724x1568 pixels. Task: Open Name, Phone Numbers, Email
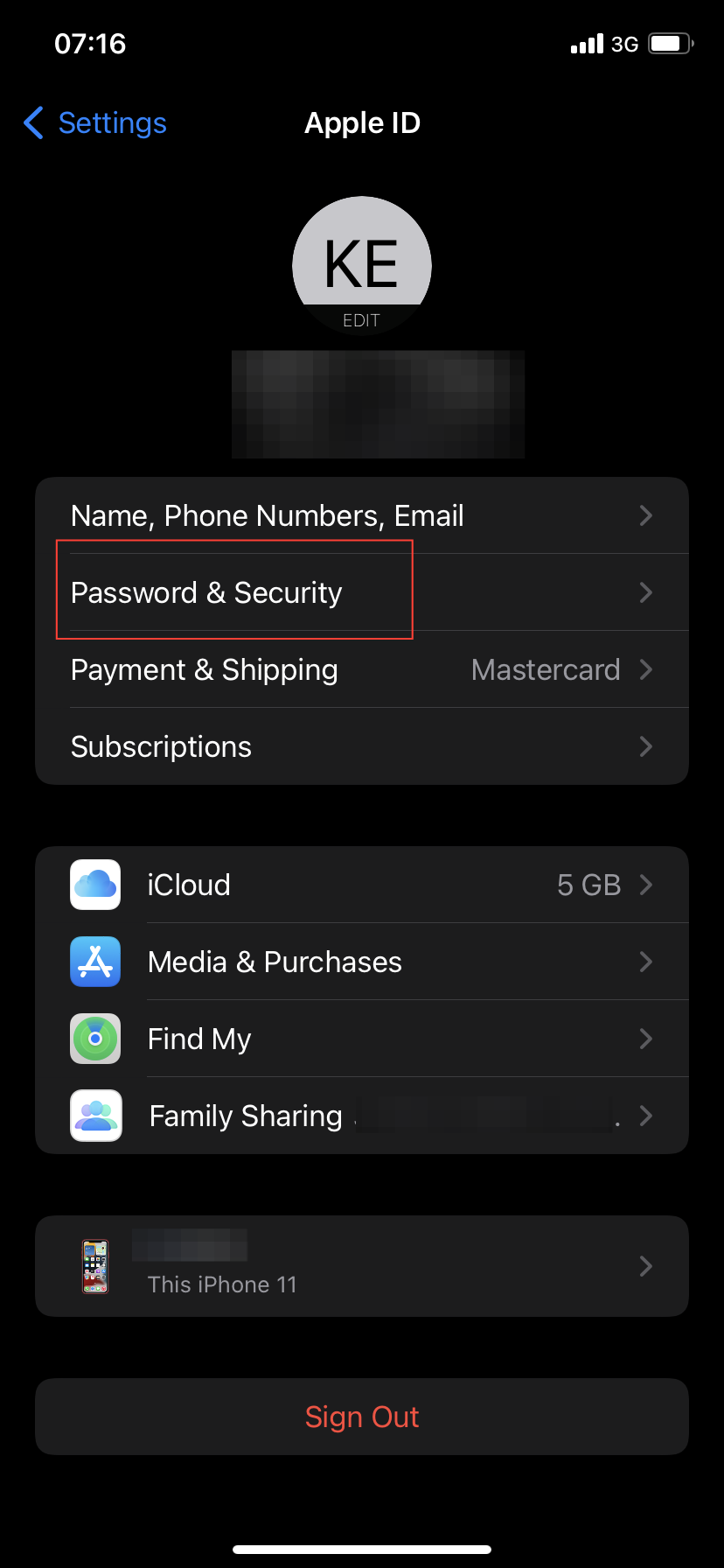(x=361, y=515)
